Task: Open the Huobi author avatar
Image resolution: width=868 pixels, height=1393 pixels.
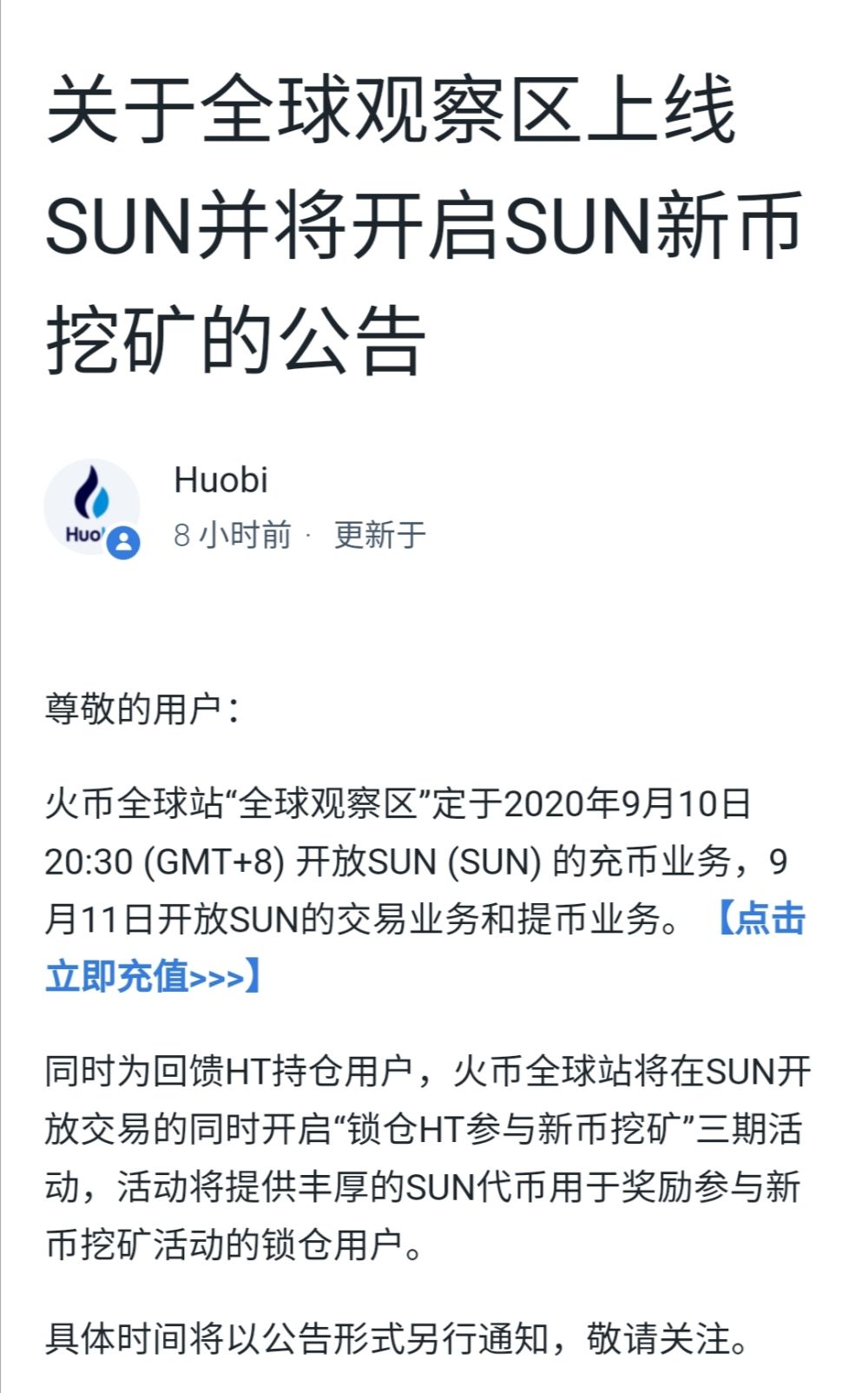Action: pos(91,507)
